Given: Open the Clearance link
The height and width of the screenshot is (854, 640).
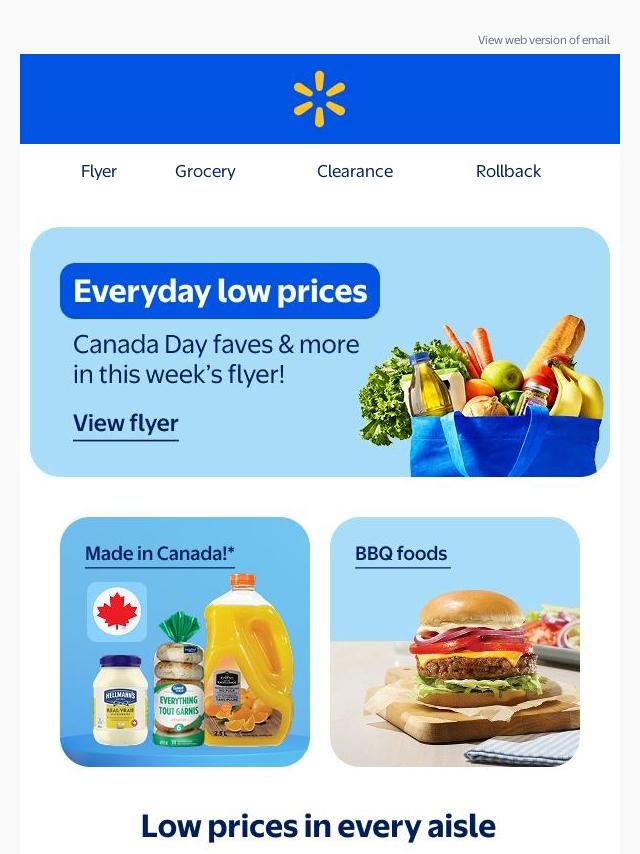Looking at the screenshot, I should [355, 171].
